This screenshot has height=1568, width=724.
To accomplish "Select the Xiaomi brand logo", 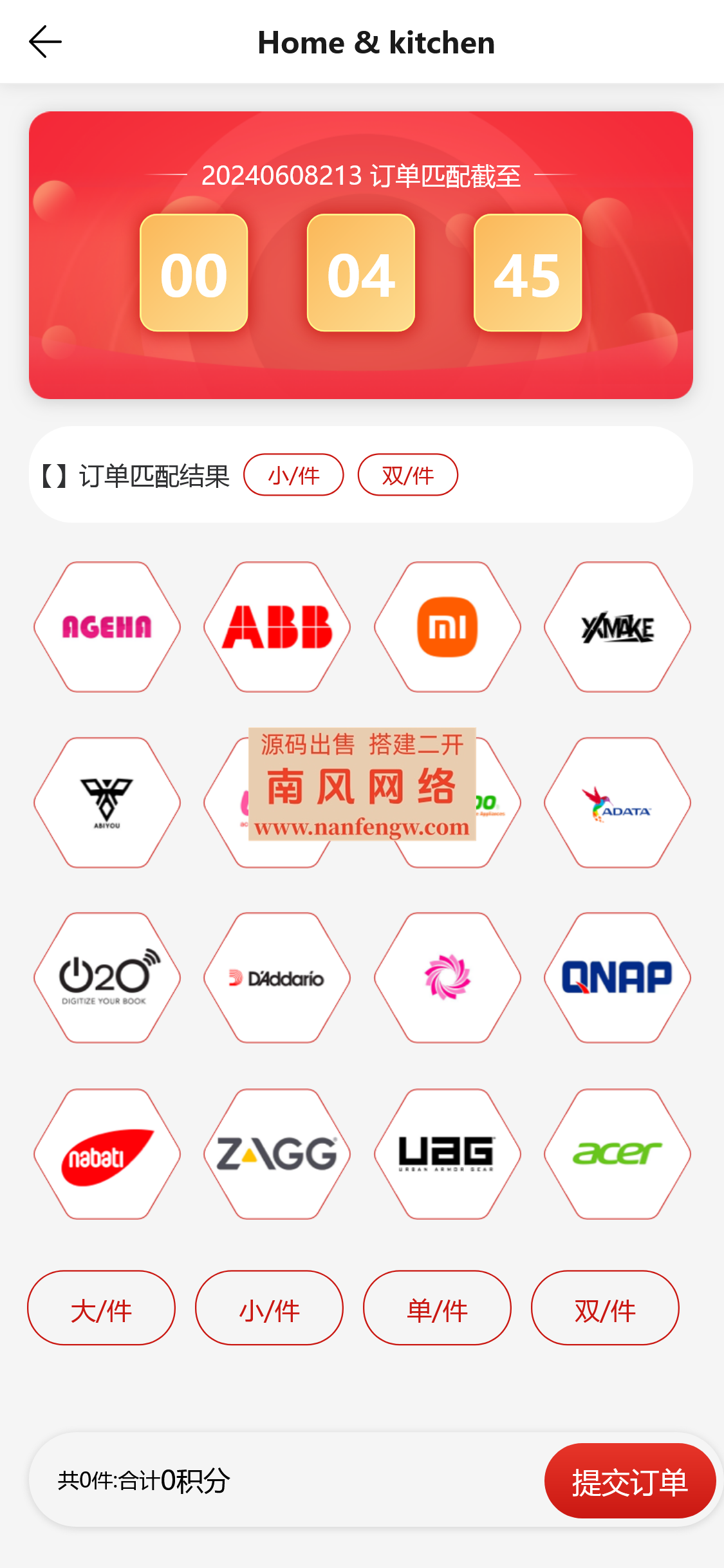I will [447, 624].
